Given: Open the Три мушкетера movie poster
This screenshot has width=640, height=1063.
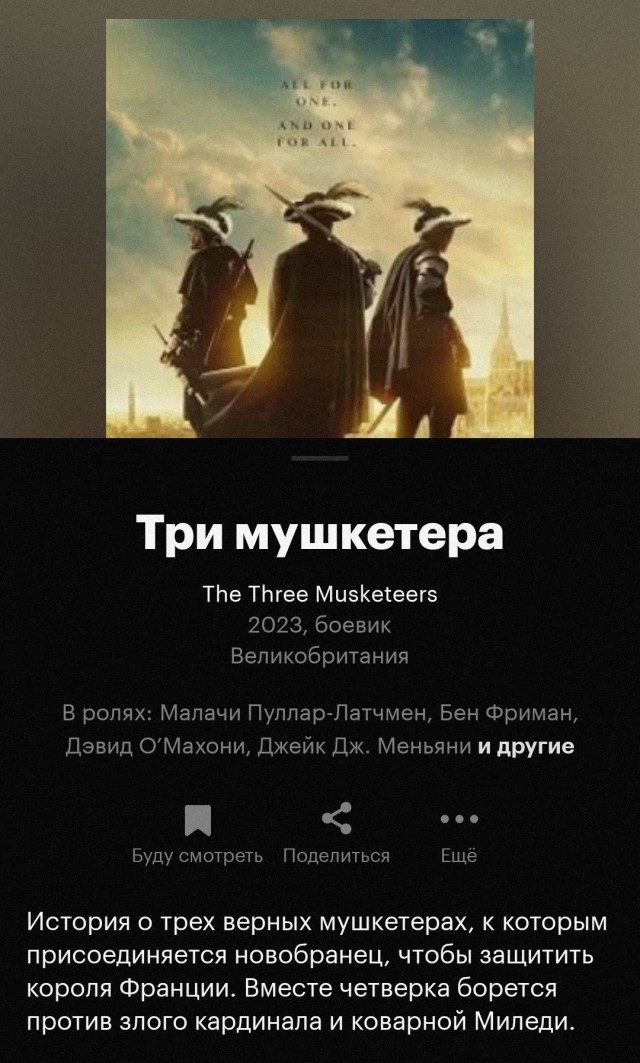Looking at the screenshot, I should [x=320, y=228].
